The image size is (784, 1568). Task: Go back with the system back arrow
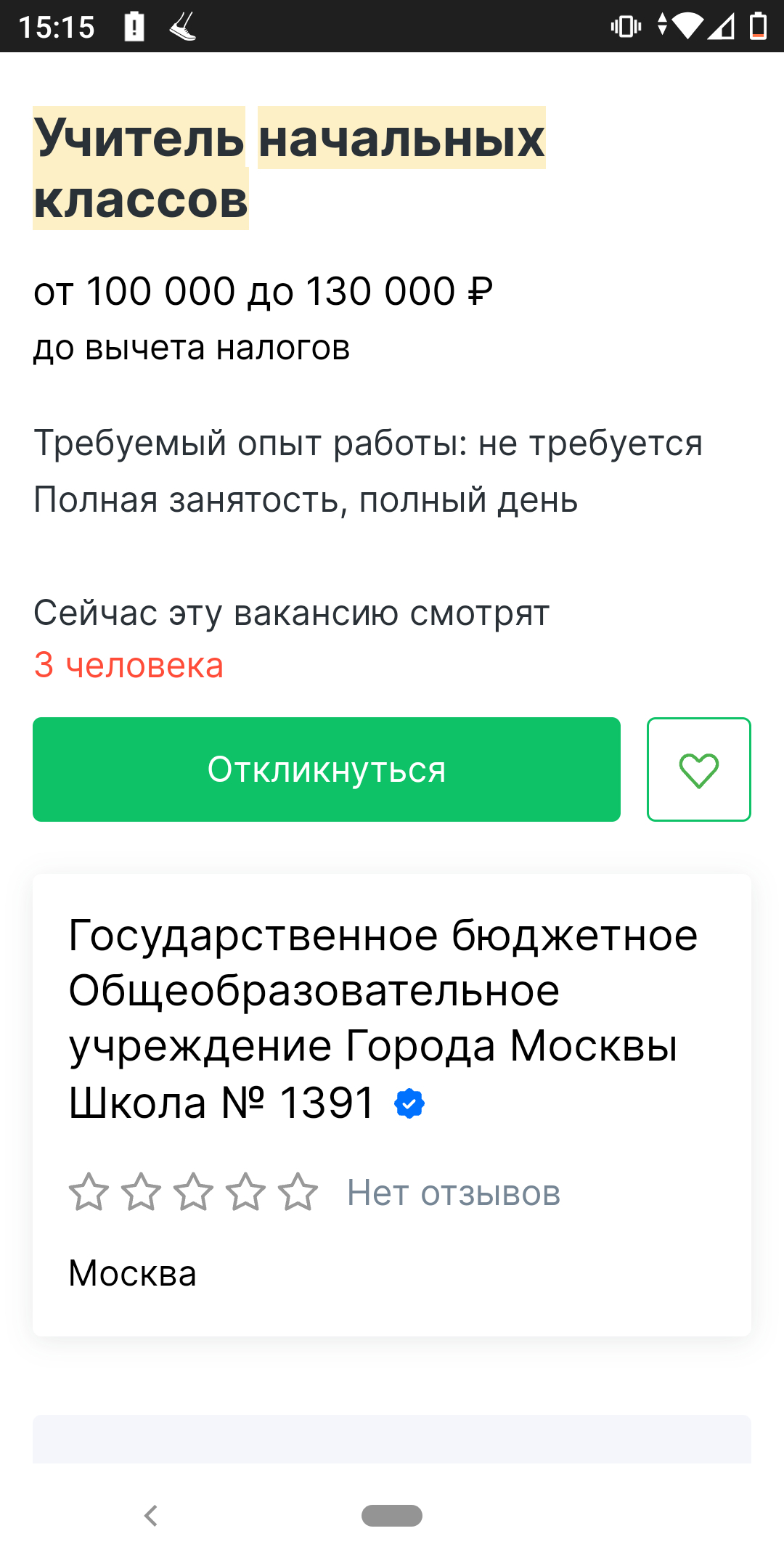pos(151,1516)
